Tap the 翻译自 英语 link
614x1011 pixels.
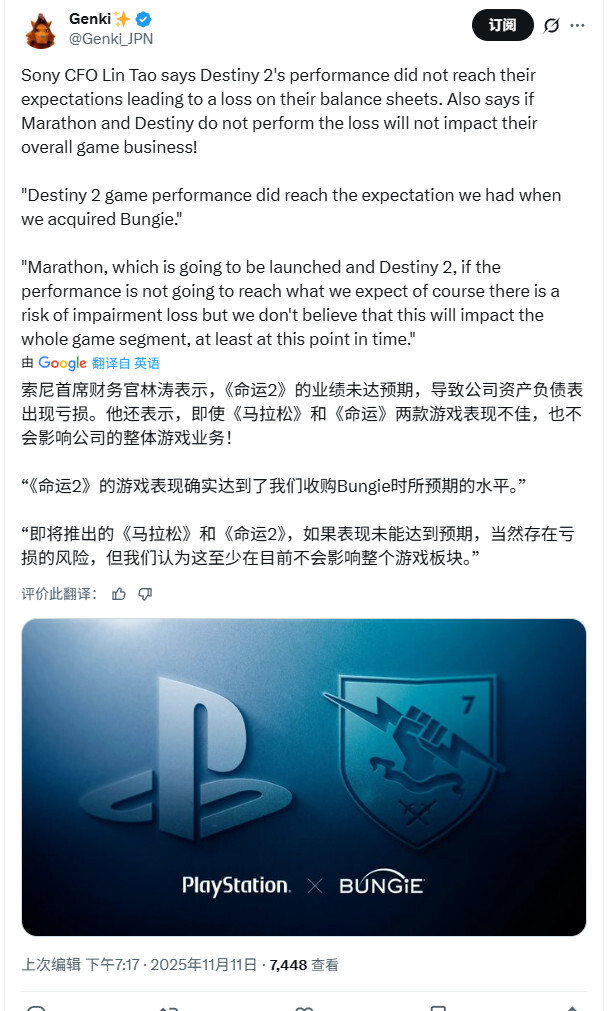coord(126,363)
